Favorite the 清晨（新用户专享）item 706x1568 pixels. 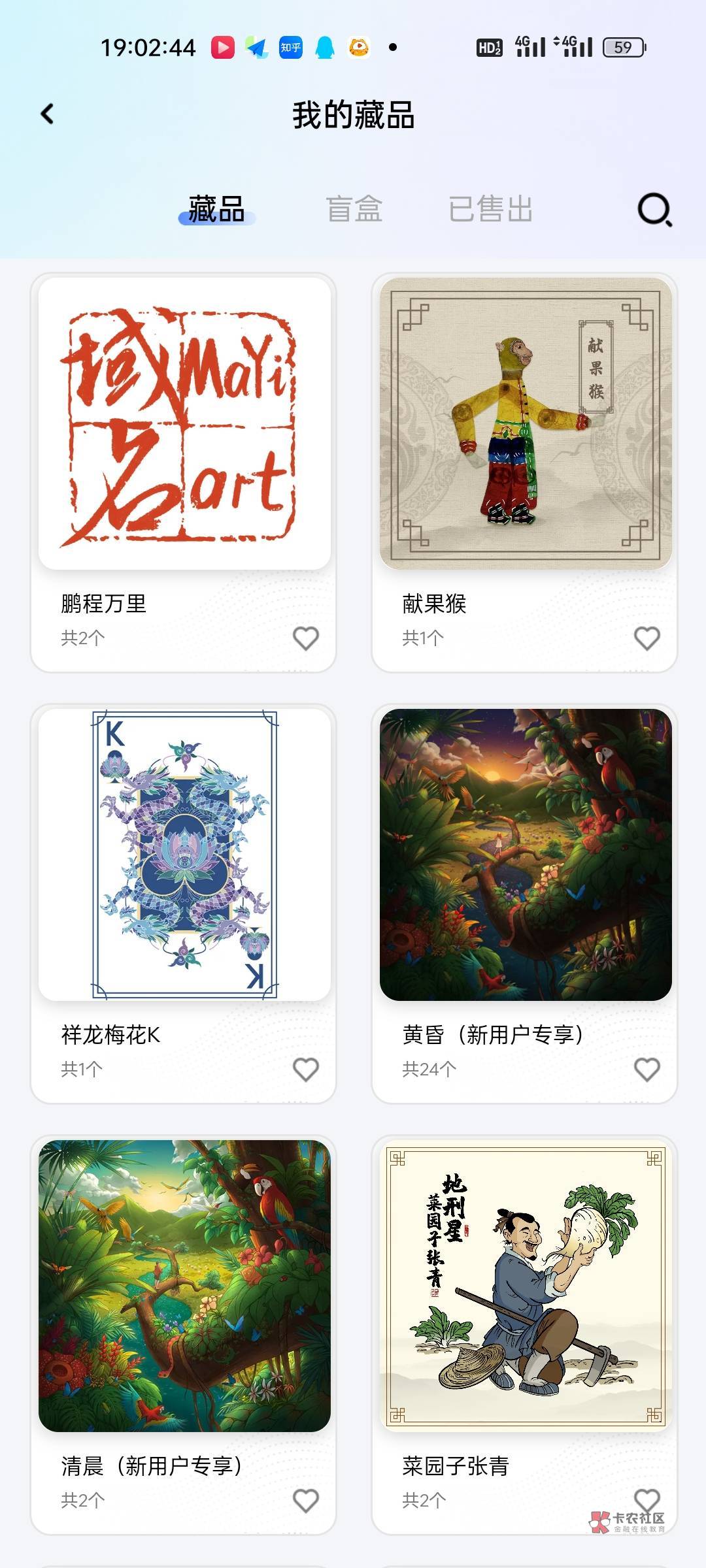point(305,1501)
